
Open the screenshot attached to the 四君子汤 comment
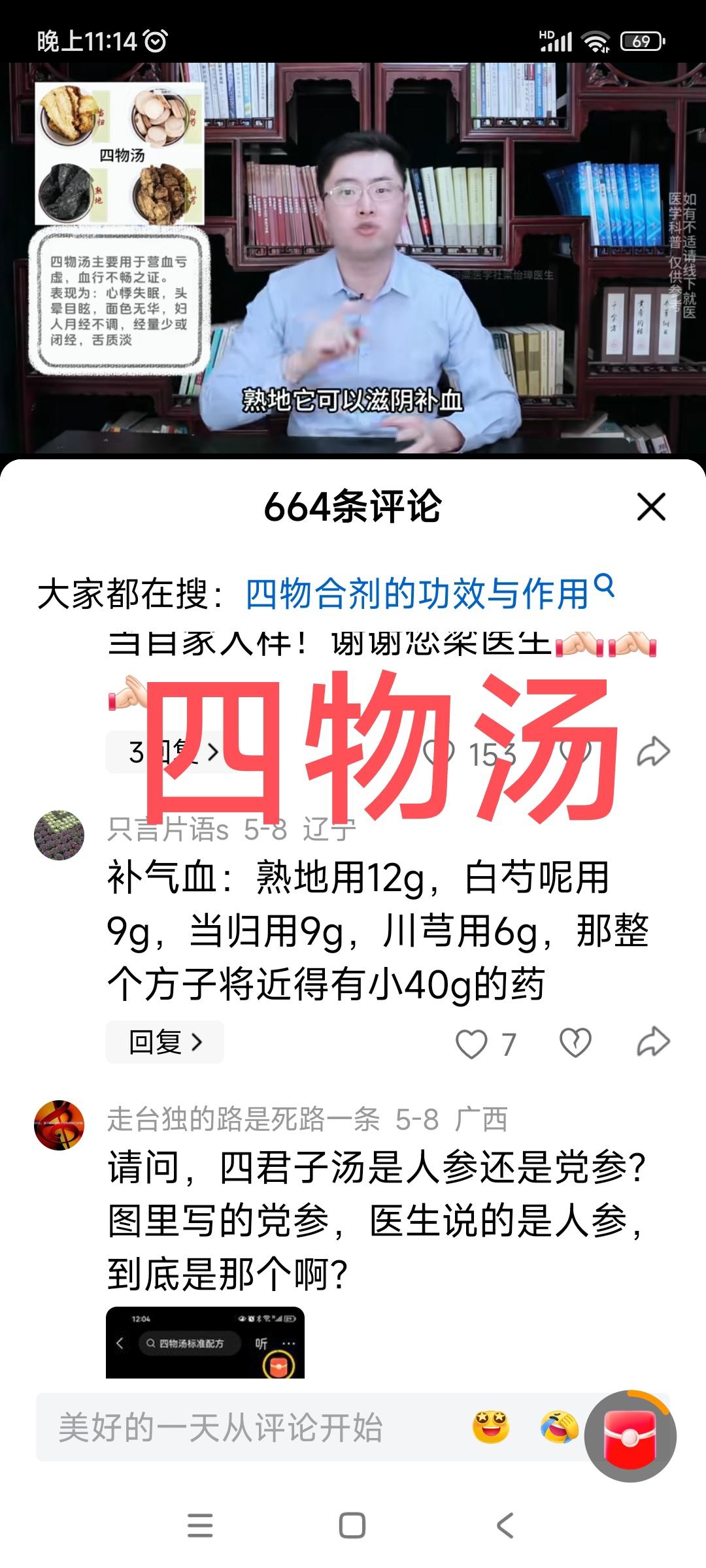click(x=205, y=1342)
